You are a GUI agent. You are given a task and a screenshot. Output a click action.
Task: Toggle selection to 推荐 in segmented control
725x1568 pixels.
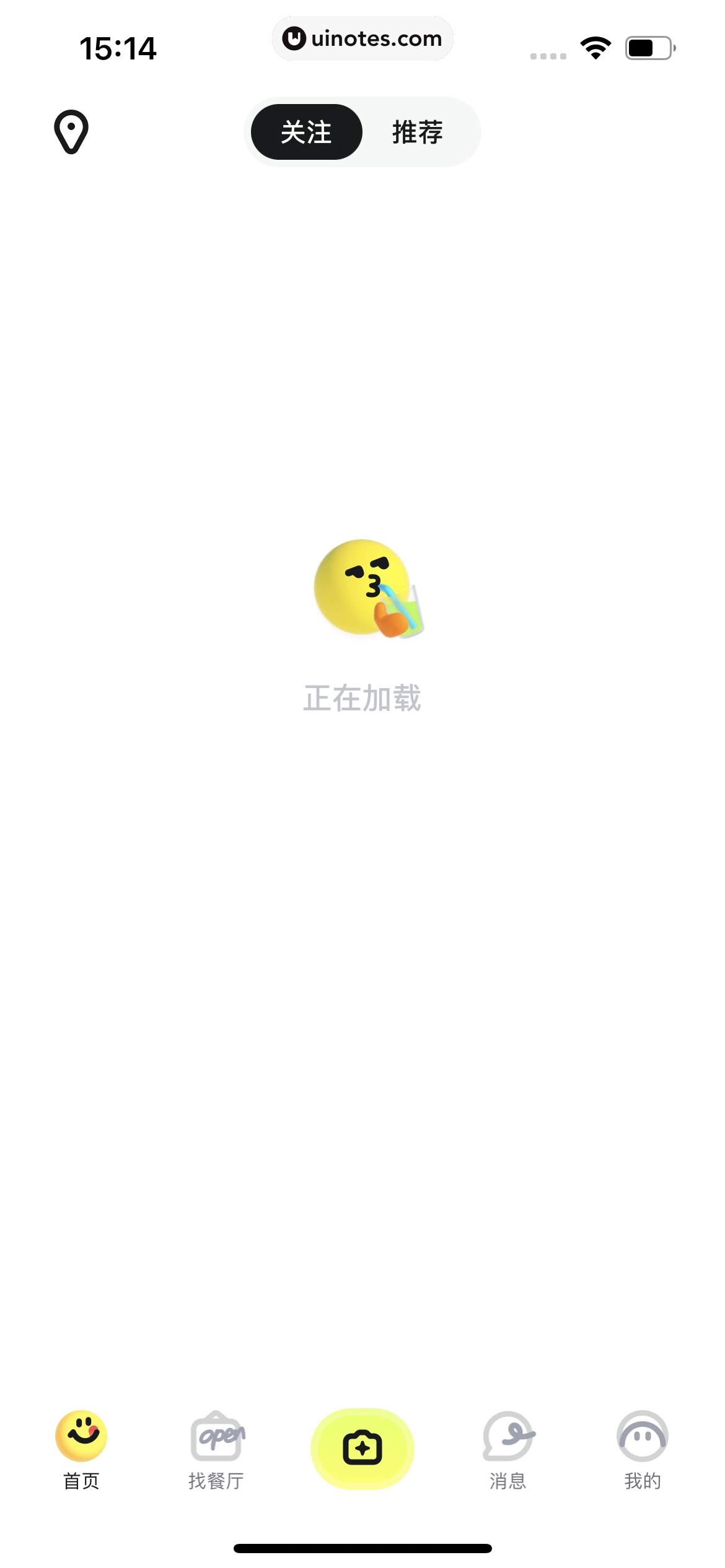point(416,131)
